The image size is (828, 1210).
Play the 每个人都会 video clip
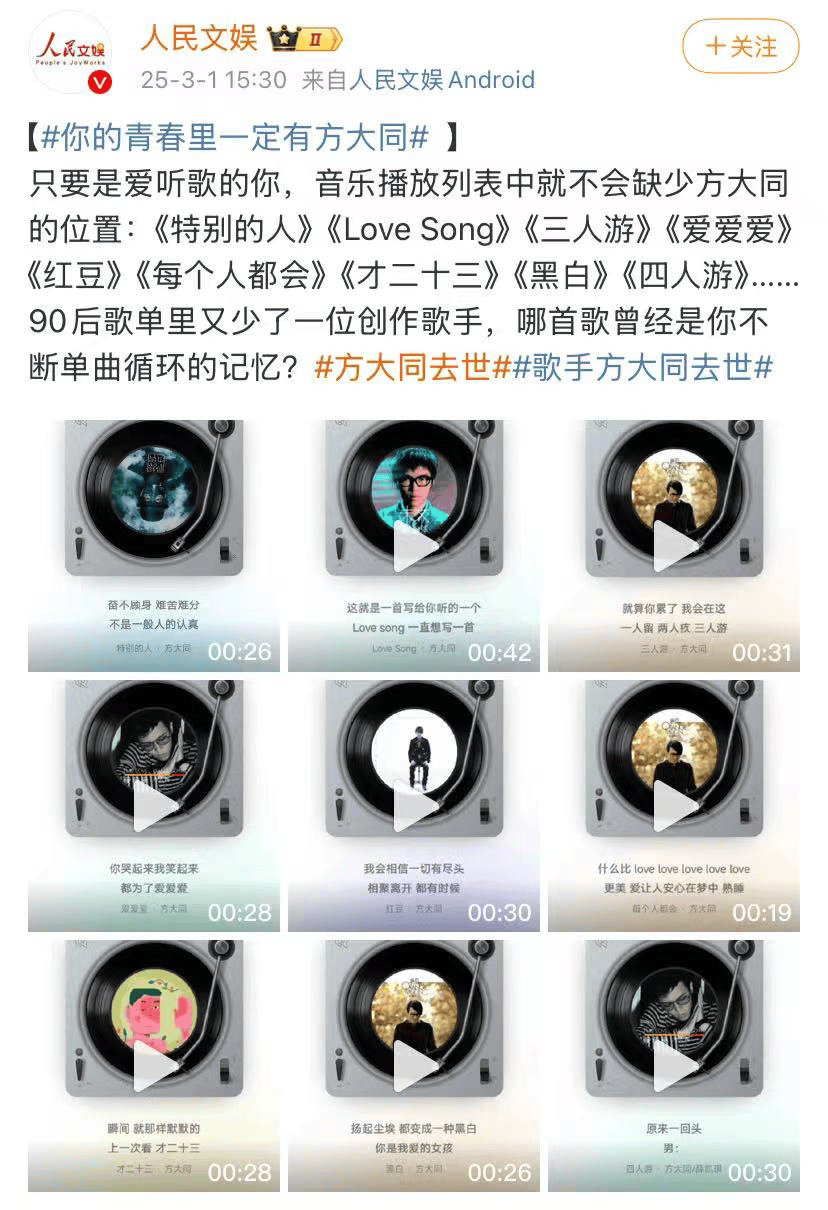point(673,805)
